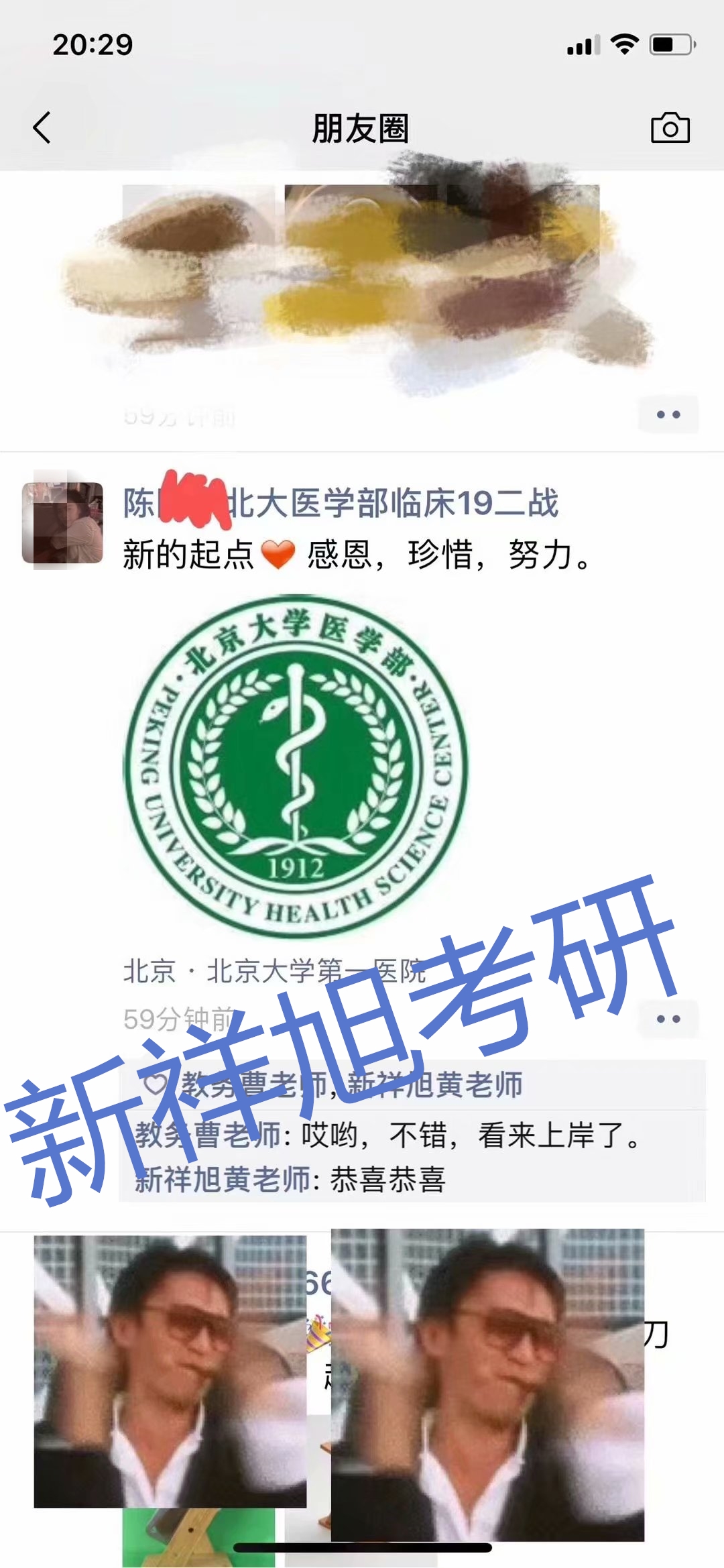Open location 北京·北京大学第一医院
This screenshot has width=724, height=1568.
coord(274,971)
